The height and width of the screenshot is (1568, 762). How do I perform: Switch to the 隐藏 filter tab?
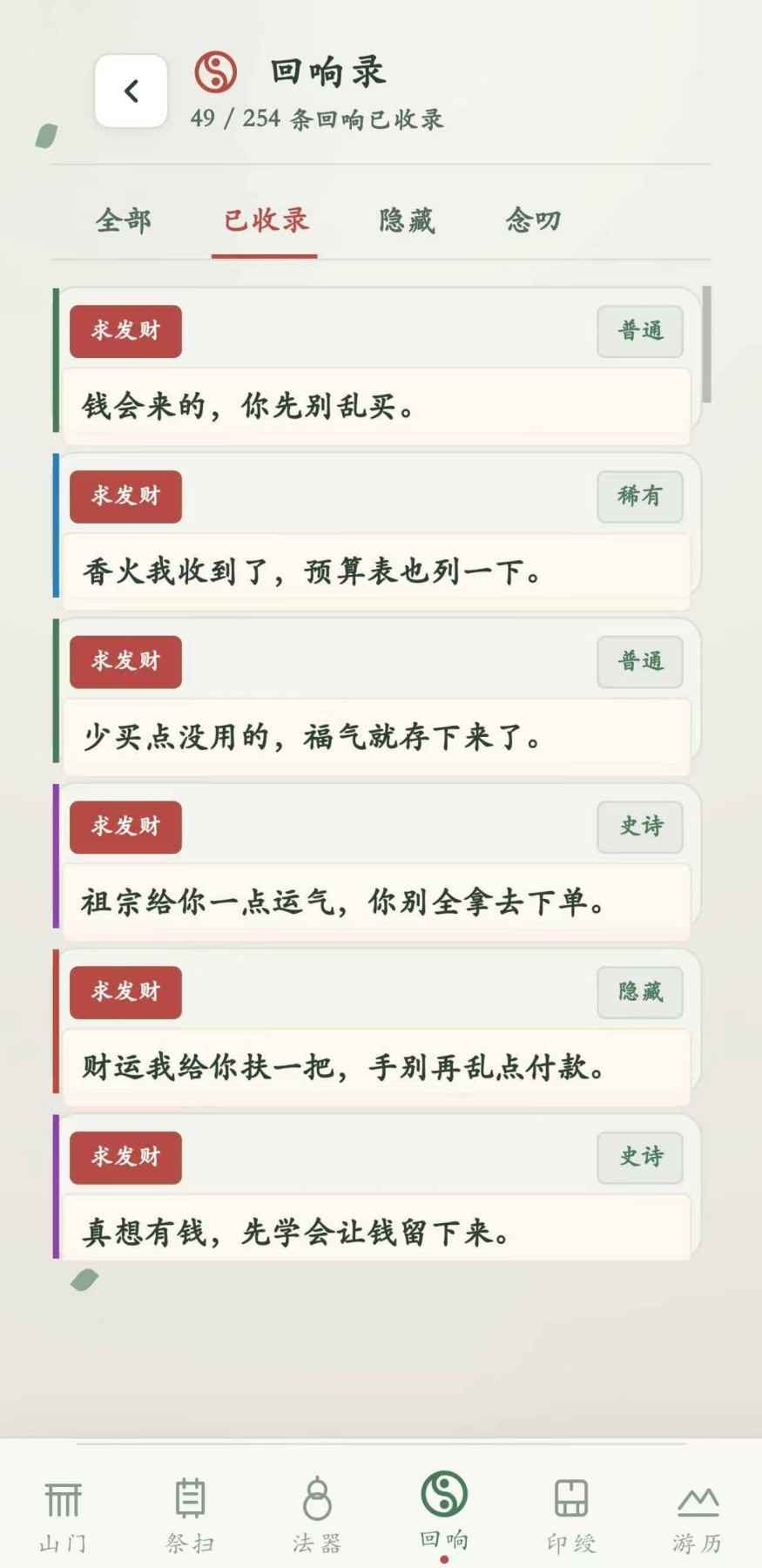click(x=406, y=220)
